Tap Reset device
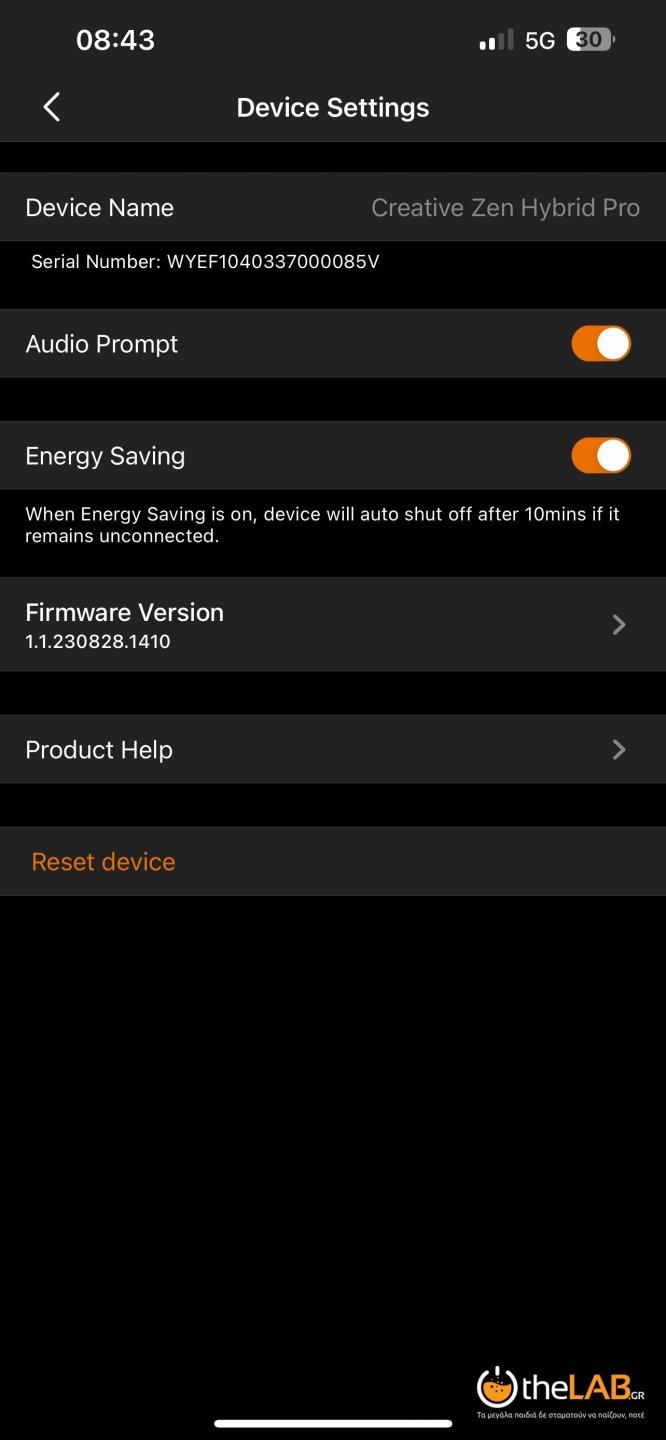The image size is (666, 1440). 104,861
